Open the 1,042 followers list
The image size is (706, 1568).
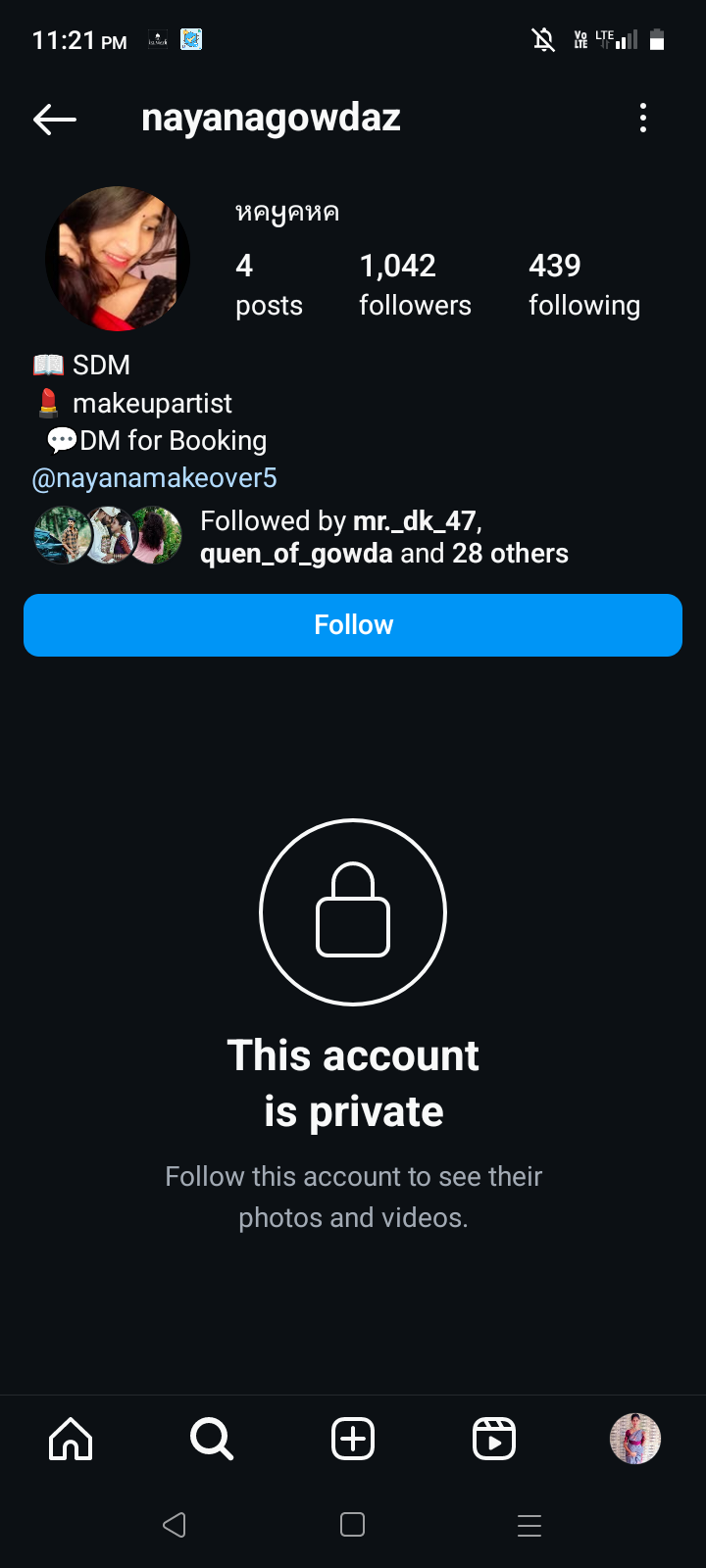tap(415, 285)
